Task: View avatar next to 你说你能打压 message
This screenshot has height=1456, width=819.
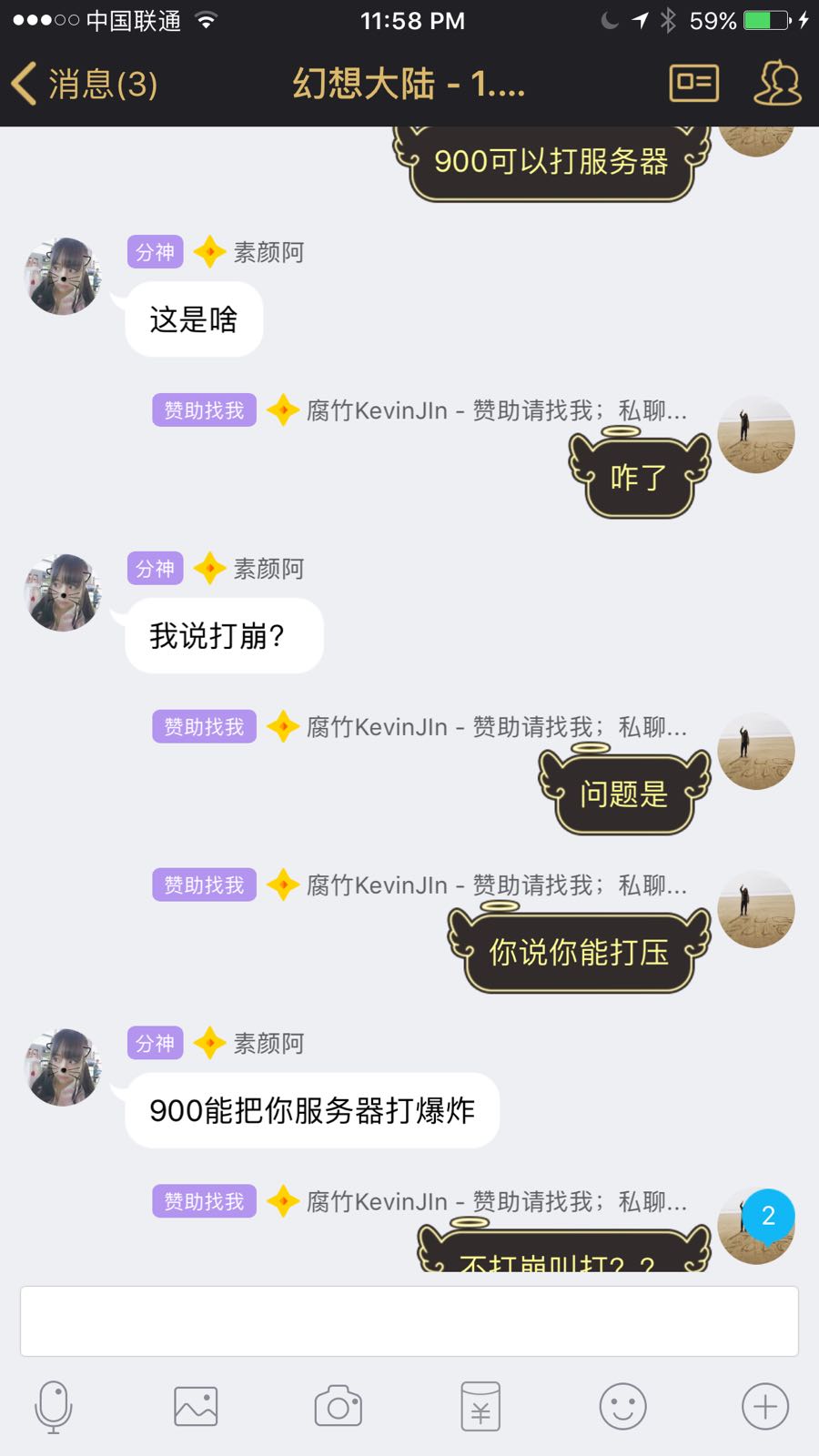Action: (x=756, y=909)
